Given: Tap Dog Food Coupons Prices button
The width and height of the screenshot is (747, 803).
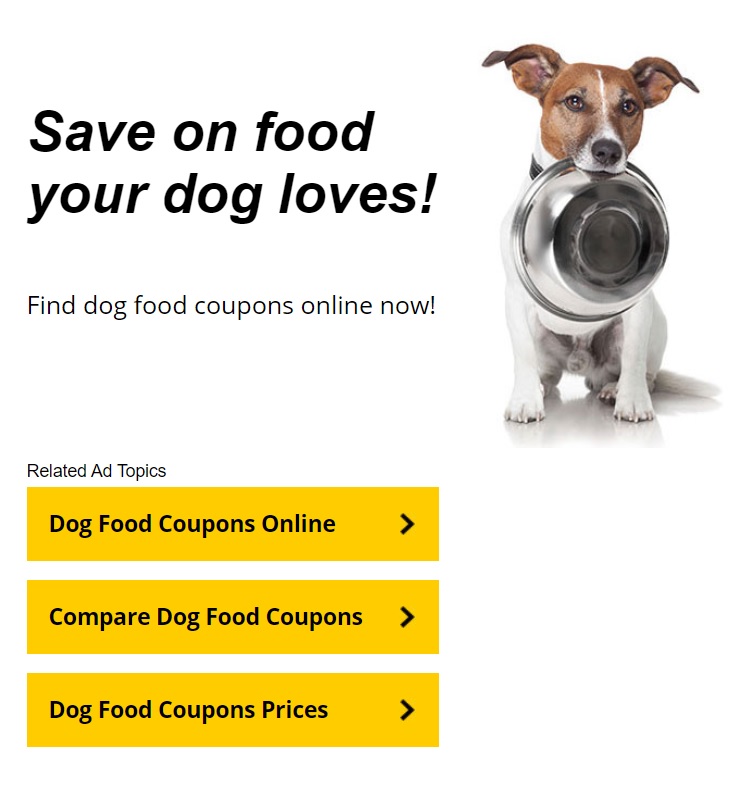Looking at the screenshot, I should (232, 710).
